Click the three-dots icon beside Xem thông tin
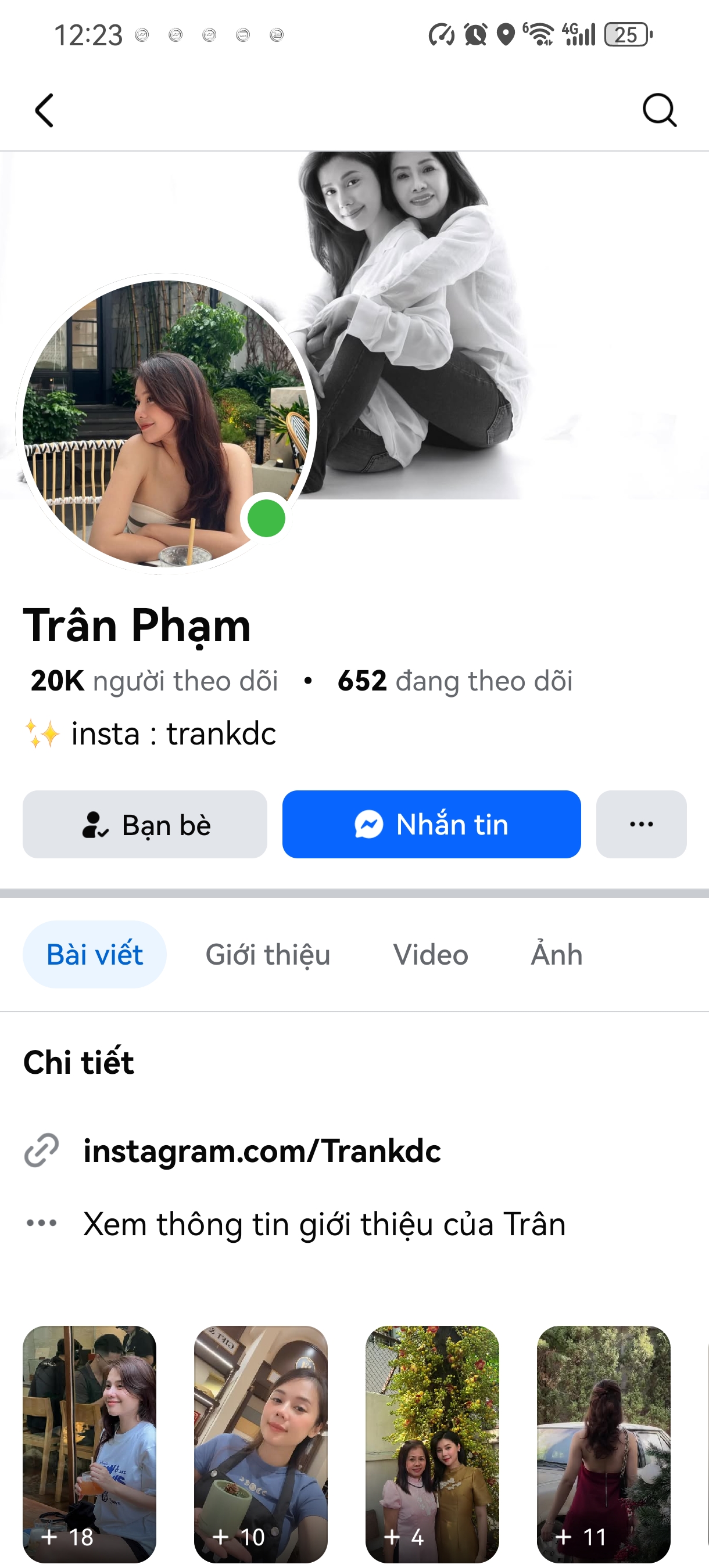The width and height of the screenshot is (709, 1568). tap(40, 1225)
